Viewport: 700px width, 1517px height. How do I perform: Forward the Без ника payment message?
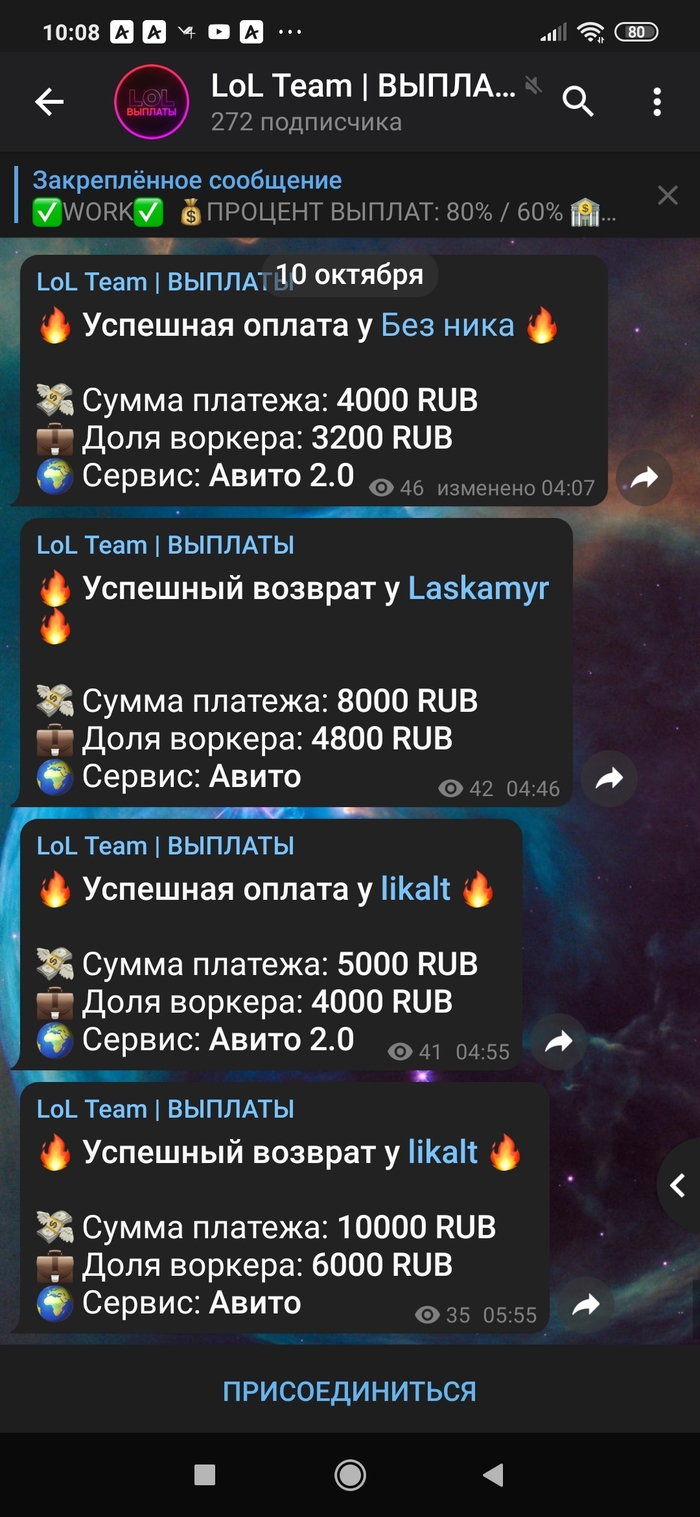point(644,478)
